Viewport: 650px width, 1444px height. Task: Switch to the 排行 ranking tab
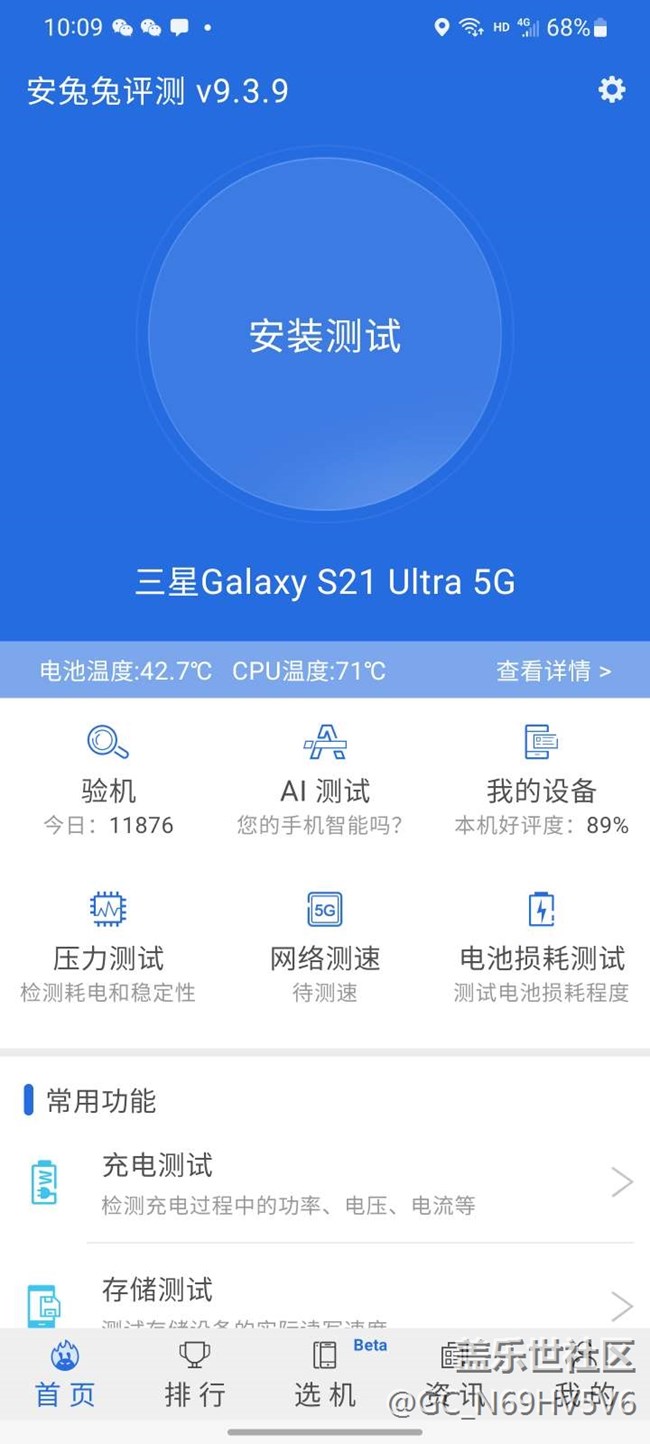(195, 1376)
